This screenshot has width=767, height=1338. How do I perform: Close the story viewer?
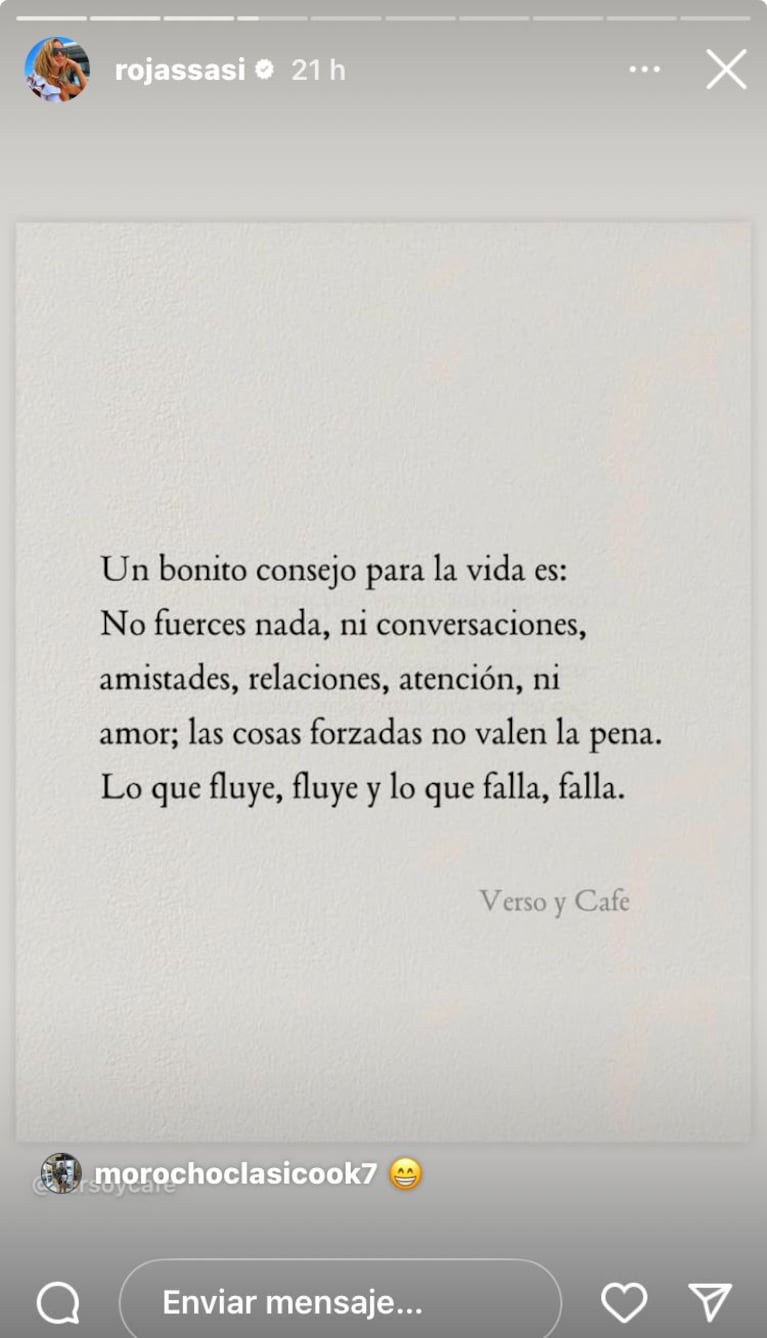726,70
